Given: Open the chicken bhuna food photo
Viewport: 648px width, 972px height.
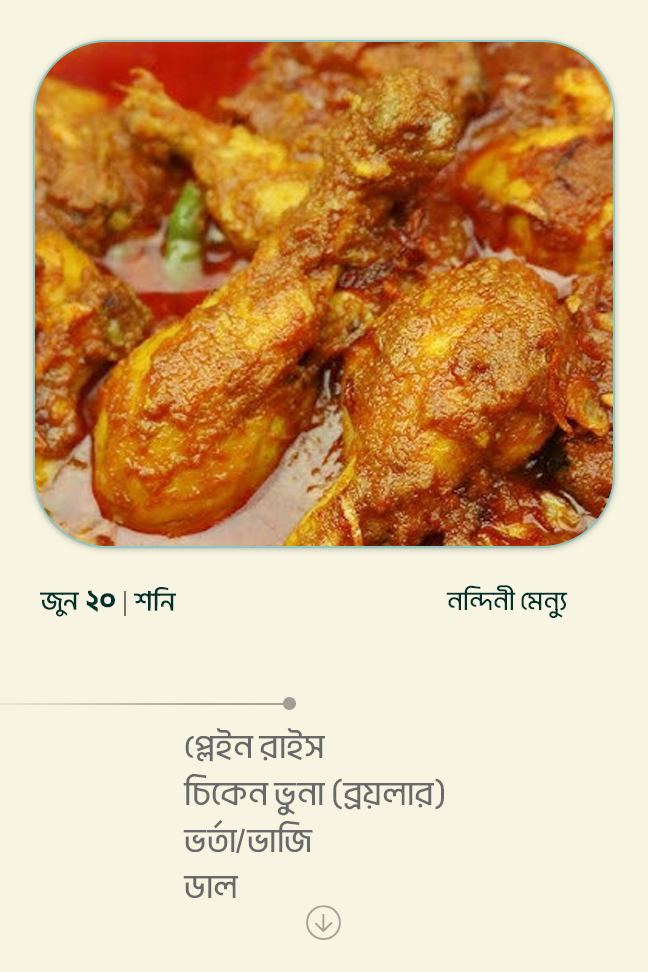Looking at the screenshot, I should [324, 294].
